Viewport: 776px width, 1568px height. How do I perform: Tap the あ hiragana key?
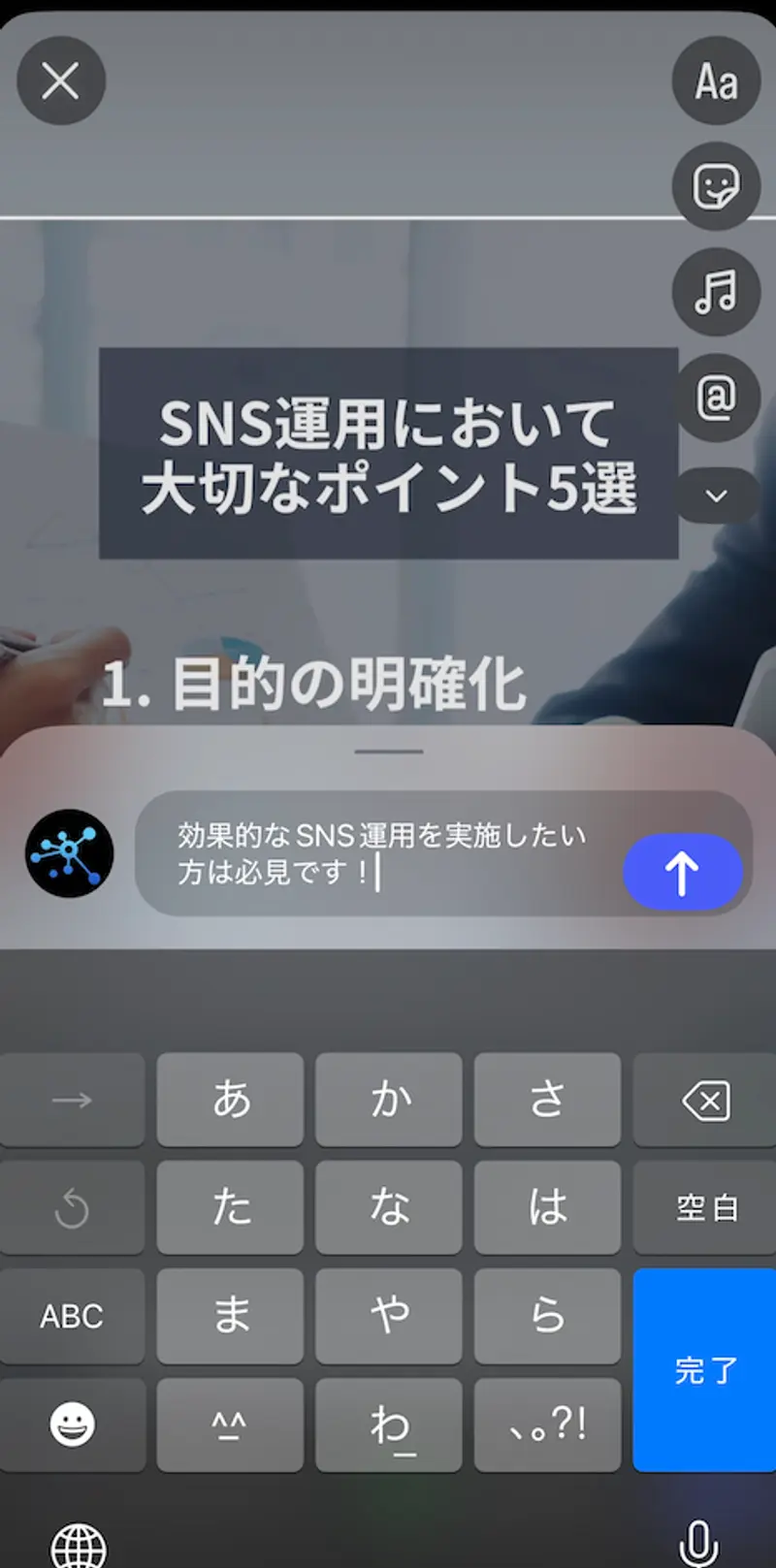pos(230,1100)
